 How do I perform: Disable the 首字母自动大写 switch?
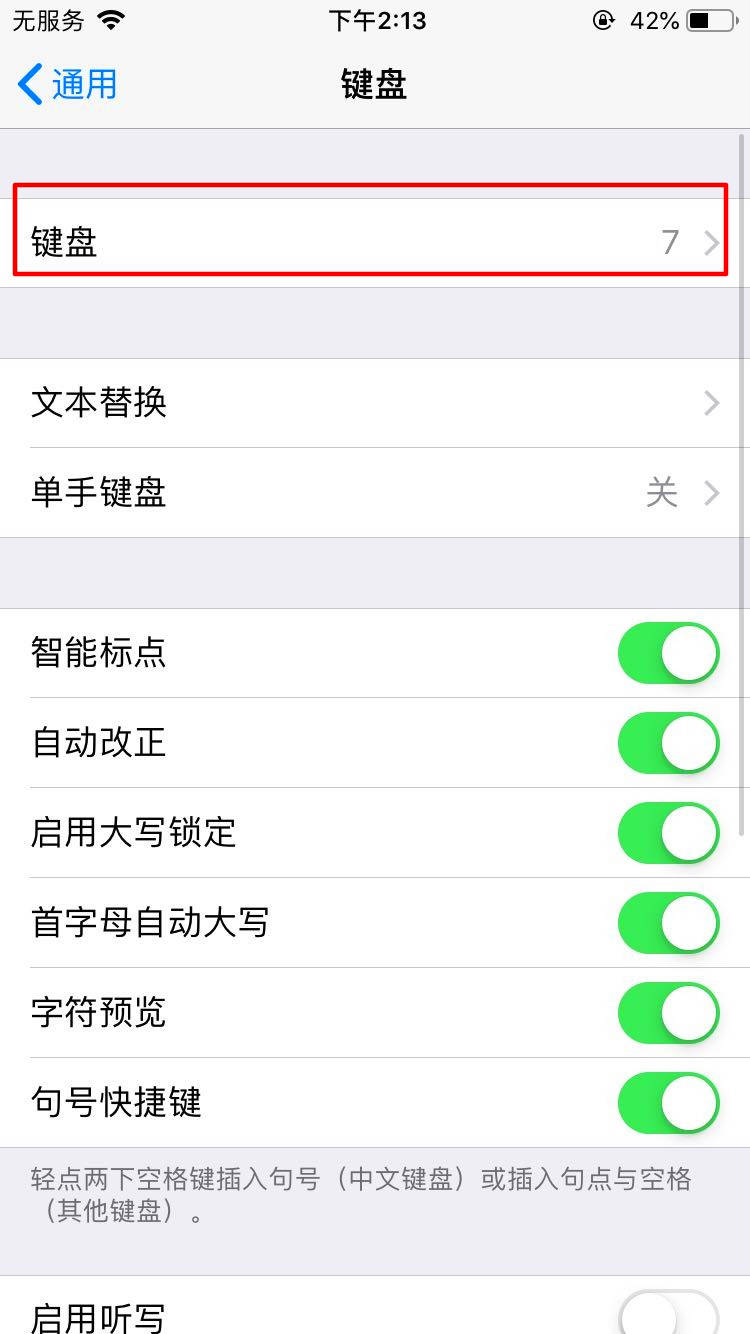668,923
